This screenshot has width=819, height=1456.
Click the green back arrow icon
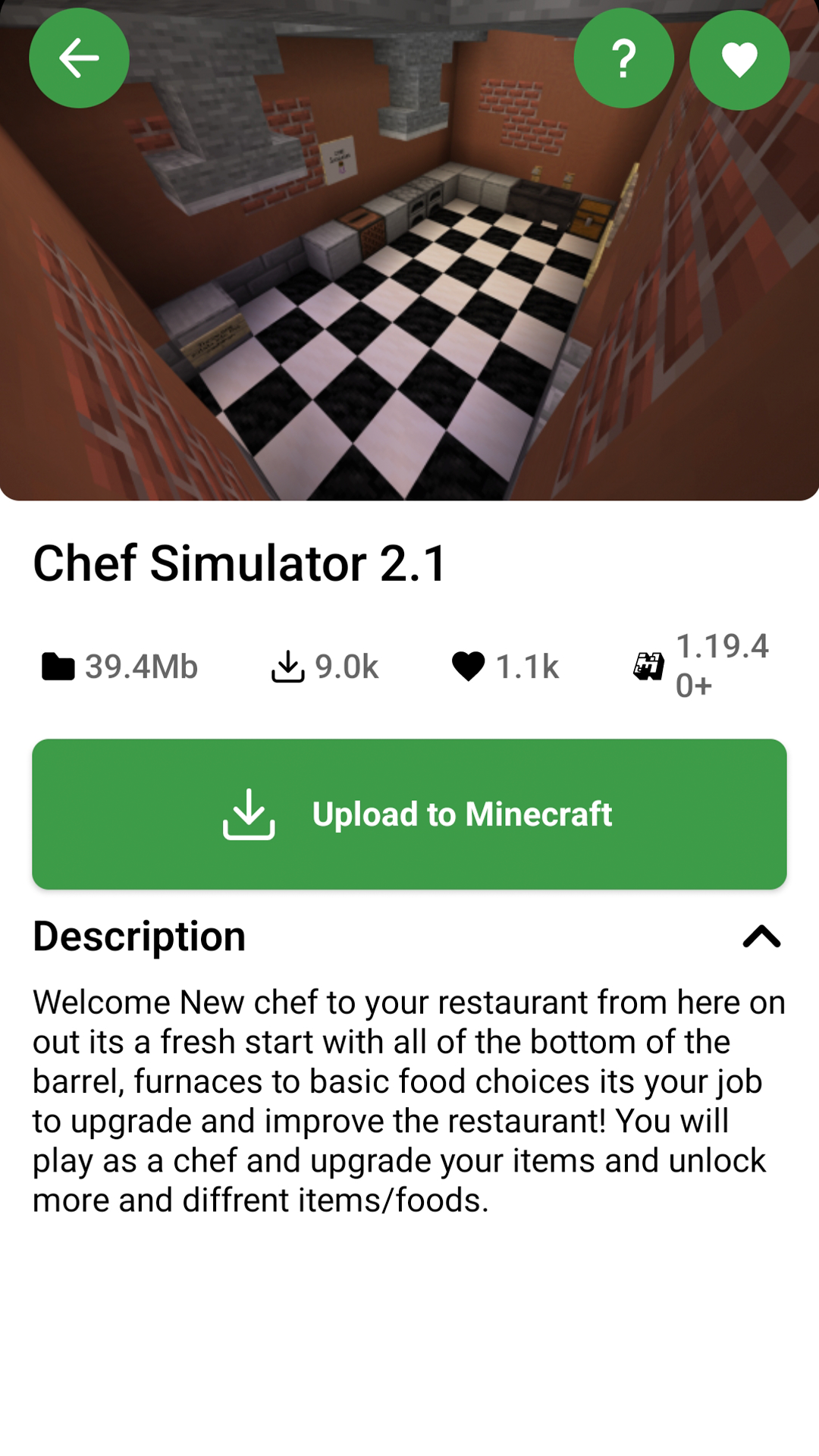tap(79, 58)
